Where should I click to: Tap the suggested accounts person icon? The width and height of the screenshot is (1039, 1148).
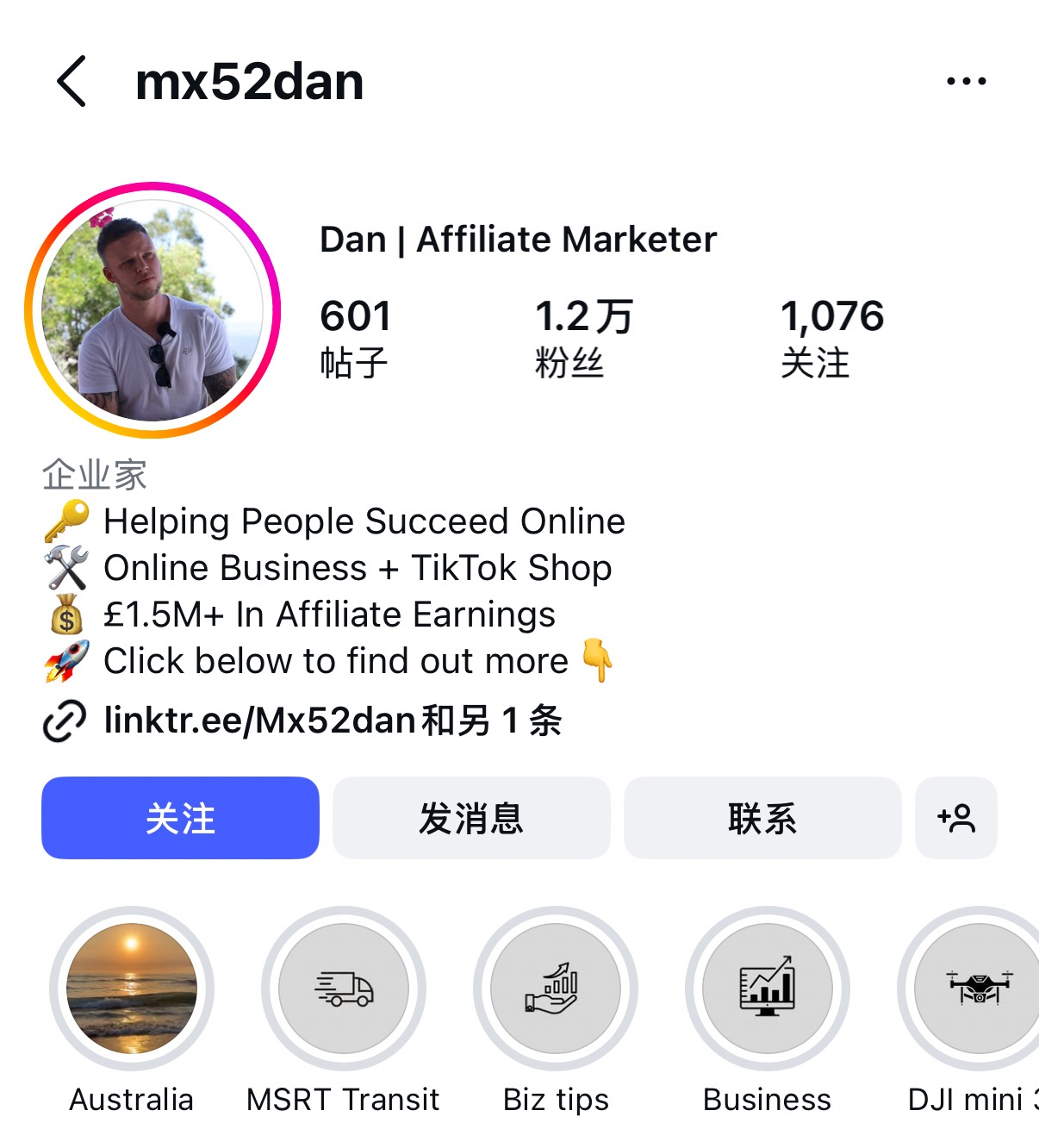[956, 818]
